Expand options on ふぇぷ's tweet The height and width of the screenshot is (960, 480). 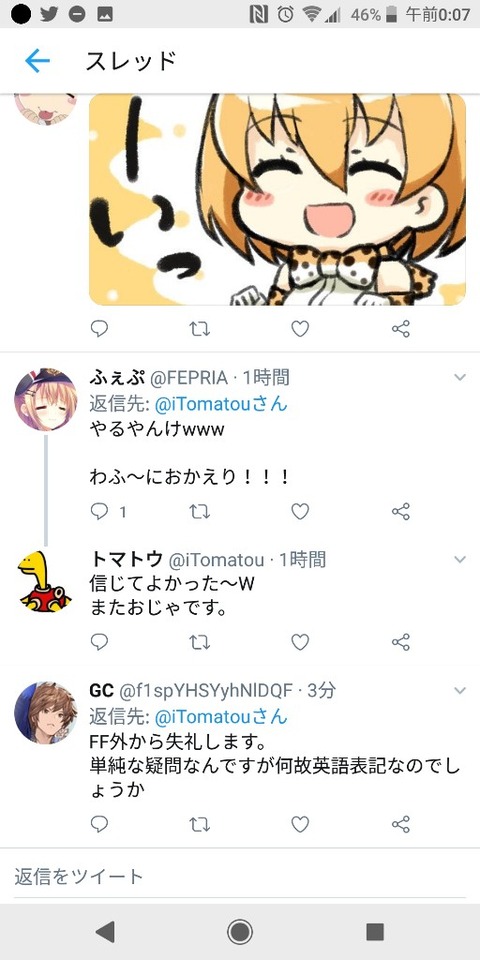(x=460, y=378)
